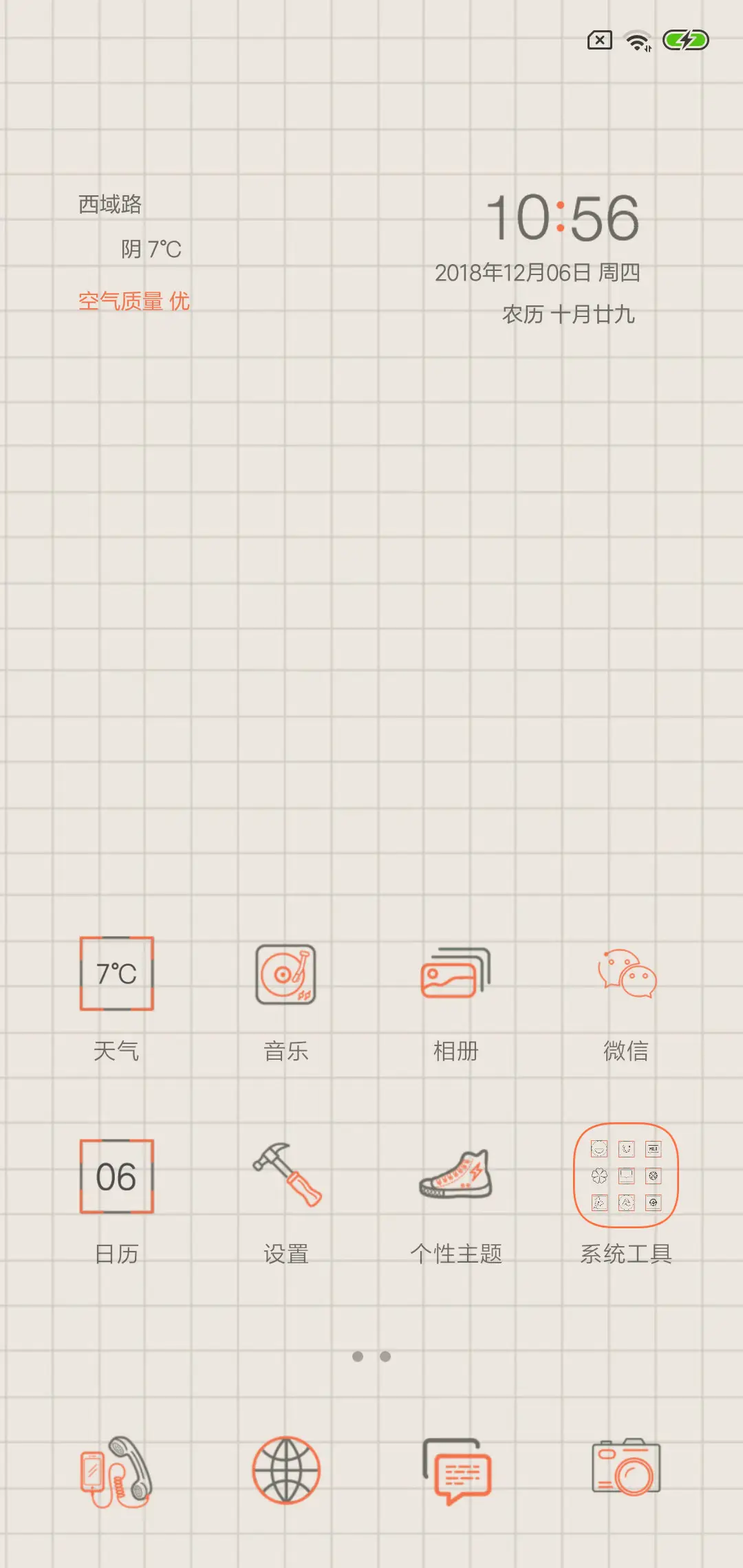Tap the Wi-Fi status bar icon

tap(636, 40)
